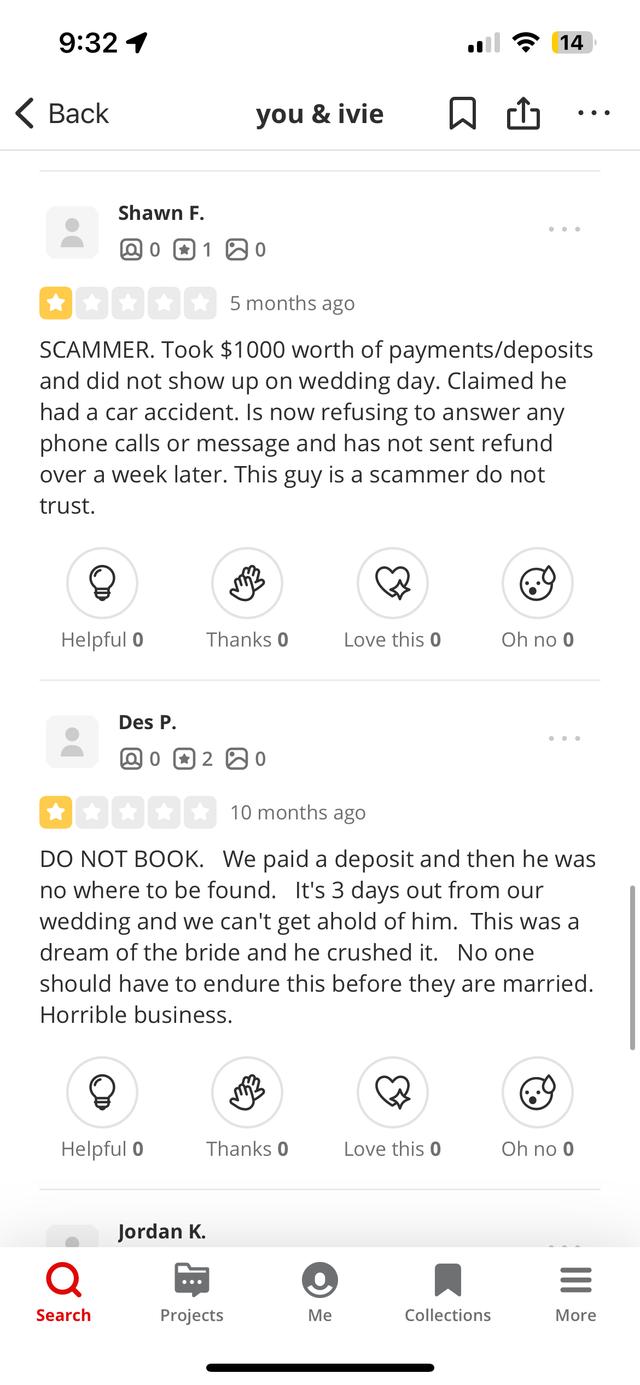The height and width of the screenshot is (1385, 640).
Task: Open the Collections tab
Action: (x=448, y=1292)
